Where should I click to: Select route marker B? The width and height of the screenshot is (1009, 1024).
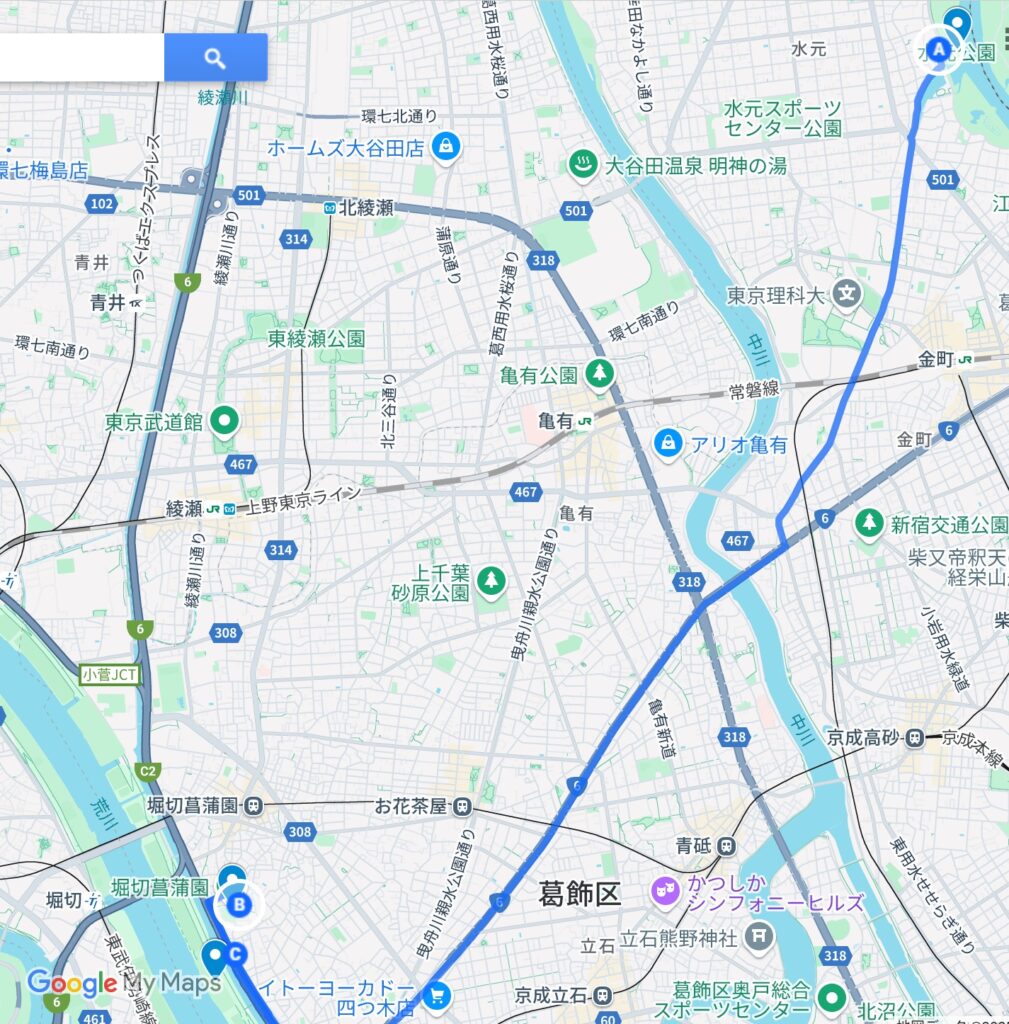[239, 905]
